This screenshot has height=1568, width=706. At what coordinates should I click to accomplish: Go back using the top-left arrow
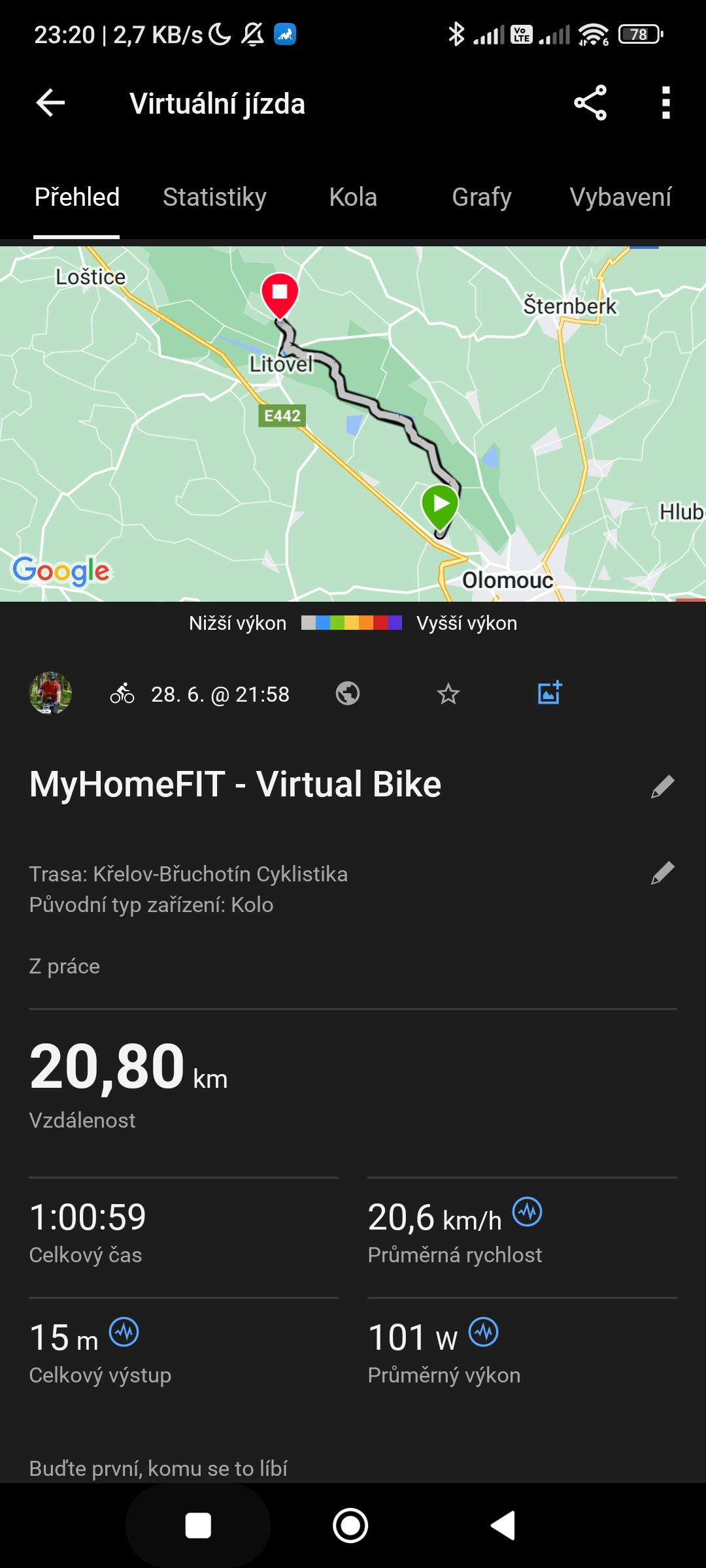pyautogui.click(x=50, y=103)
